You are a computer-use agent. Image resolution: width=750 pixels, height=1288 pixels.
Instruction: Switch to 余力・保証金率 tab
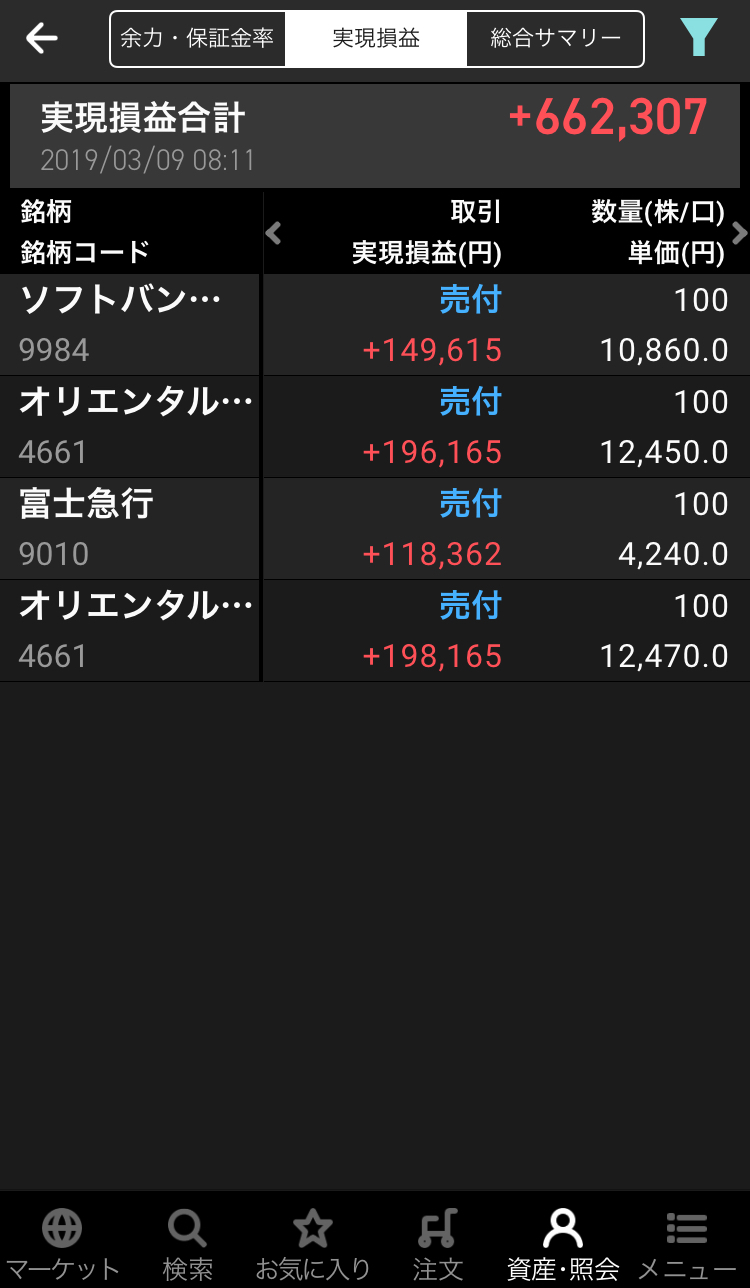[x=198, y=39]
